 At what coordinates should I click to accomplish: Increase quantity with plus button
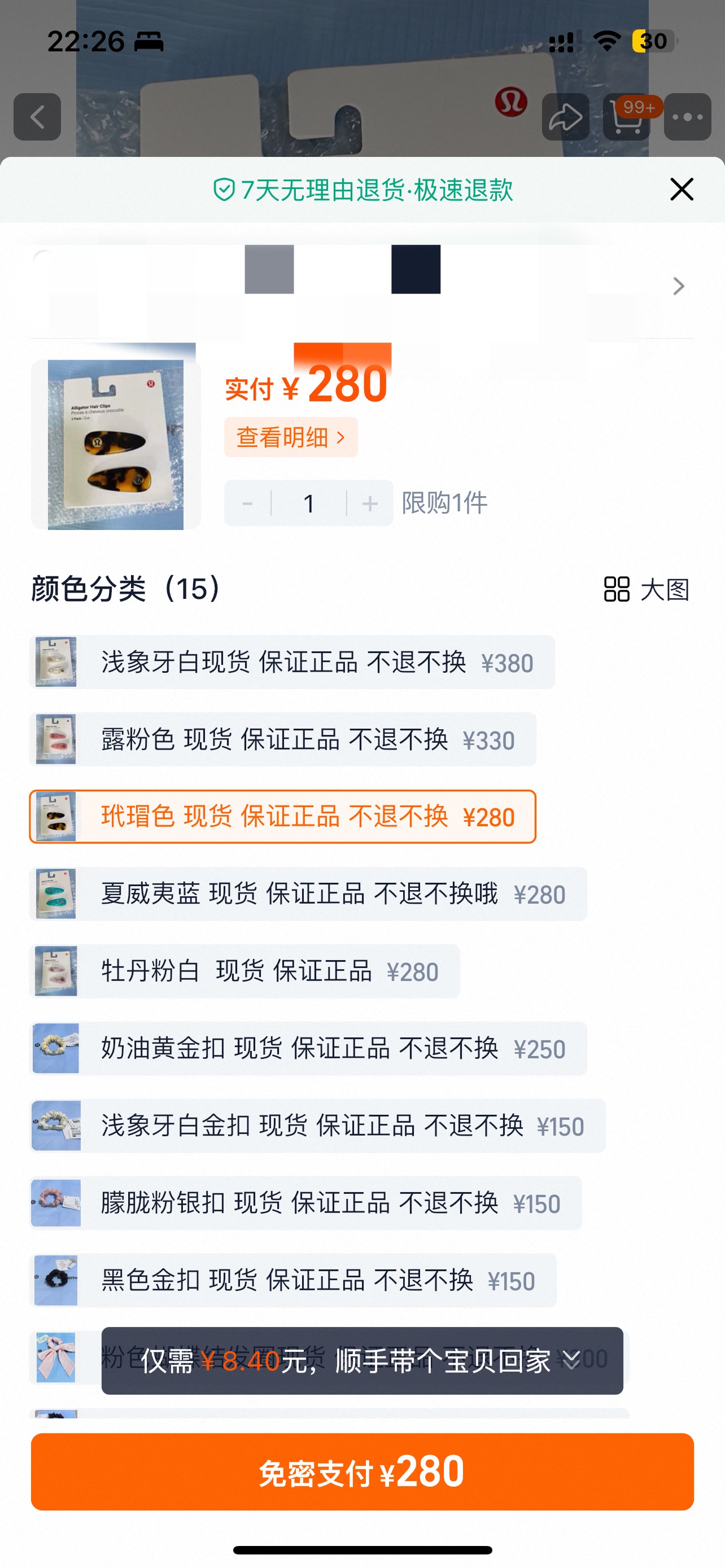click(369, 503)
